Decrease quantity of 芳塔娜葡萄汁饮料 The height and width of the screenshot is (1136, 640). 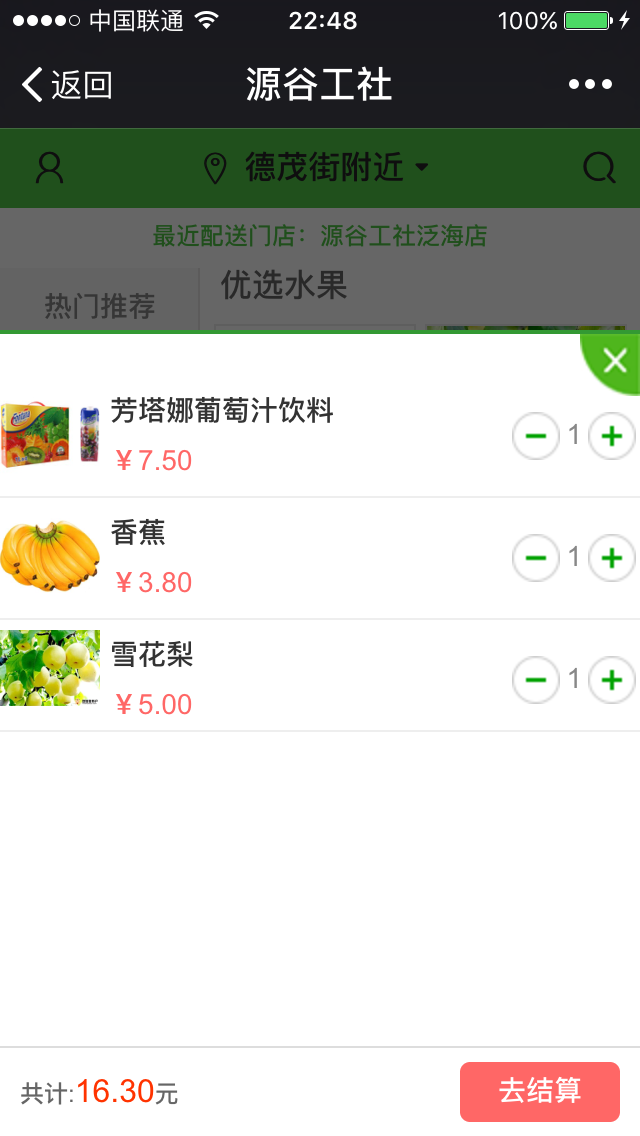[535, 436]
